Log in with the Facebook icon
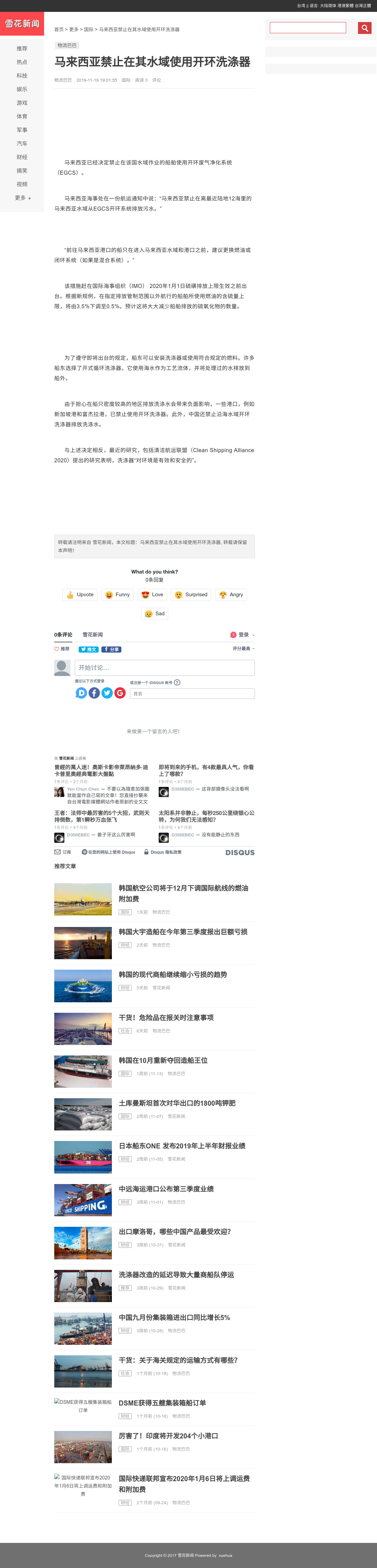The image size is (377, 1568). pyautogui.click(x=94, y=693)
